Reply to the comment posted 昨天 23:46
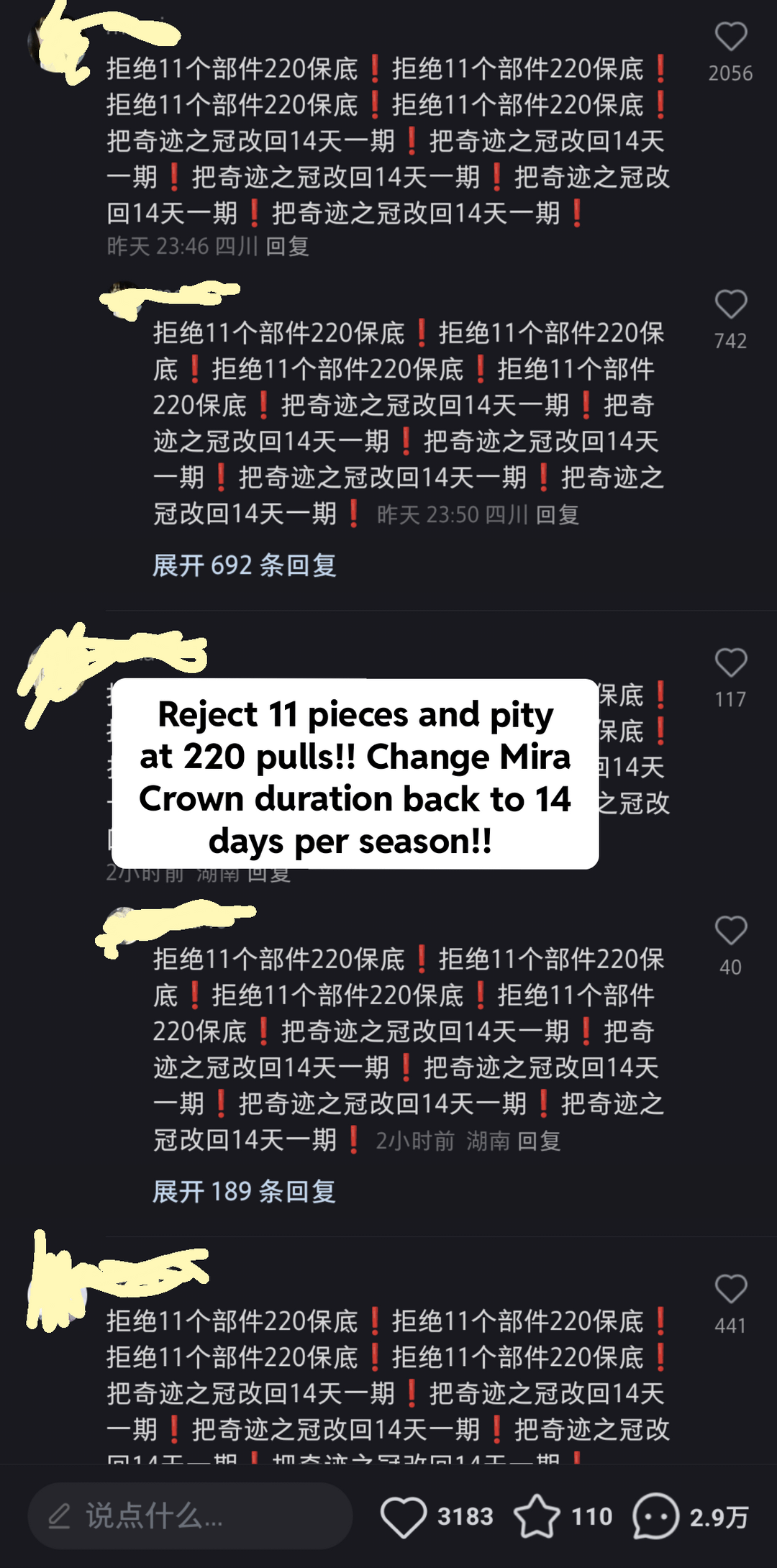This screenshot has width=777, height=1568. (287, 247)
